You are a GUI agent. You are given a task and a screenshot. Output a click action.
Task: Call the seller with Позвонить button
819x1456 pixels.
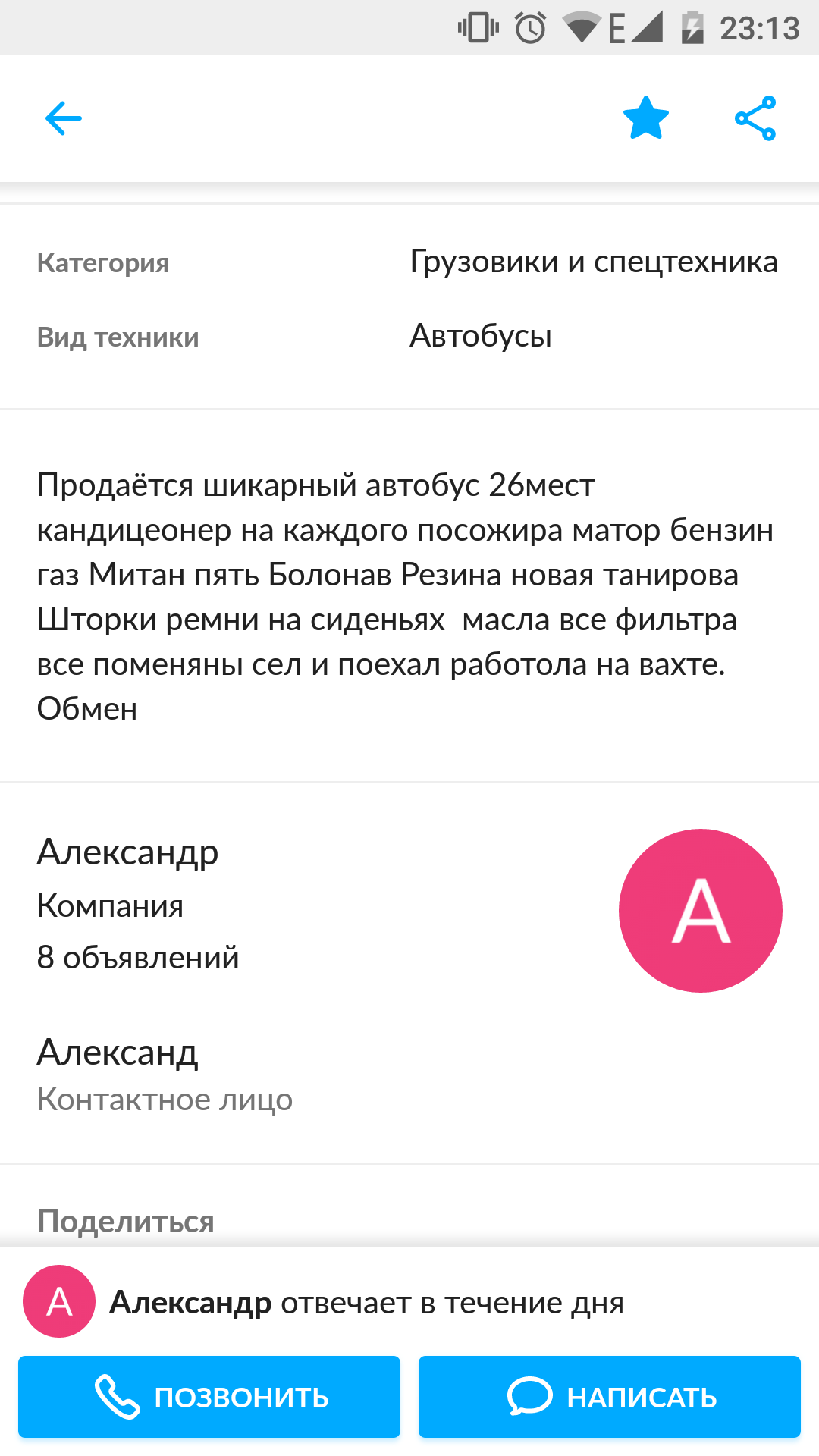click(209, 1397)
